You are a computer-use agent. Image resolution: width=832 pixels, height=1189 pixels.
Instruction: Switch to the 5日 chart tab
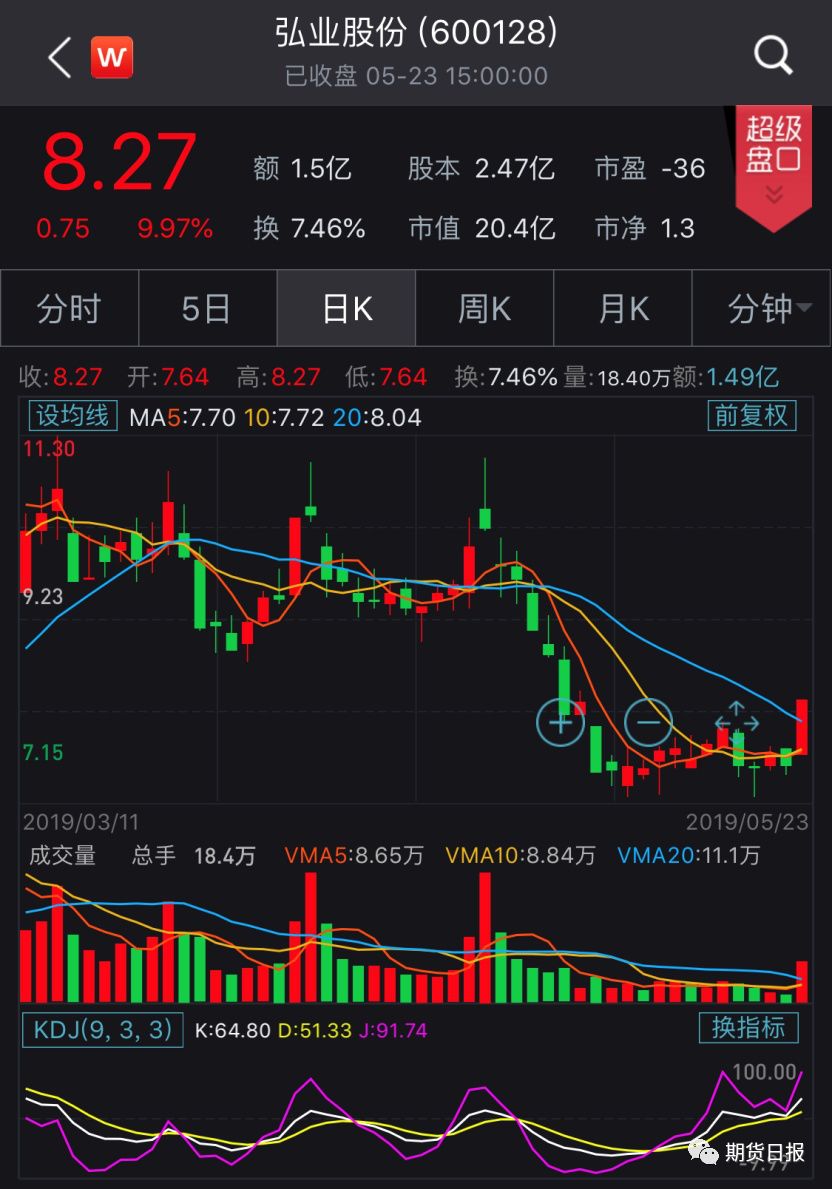coord(206,309)
